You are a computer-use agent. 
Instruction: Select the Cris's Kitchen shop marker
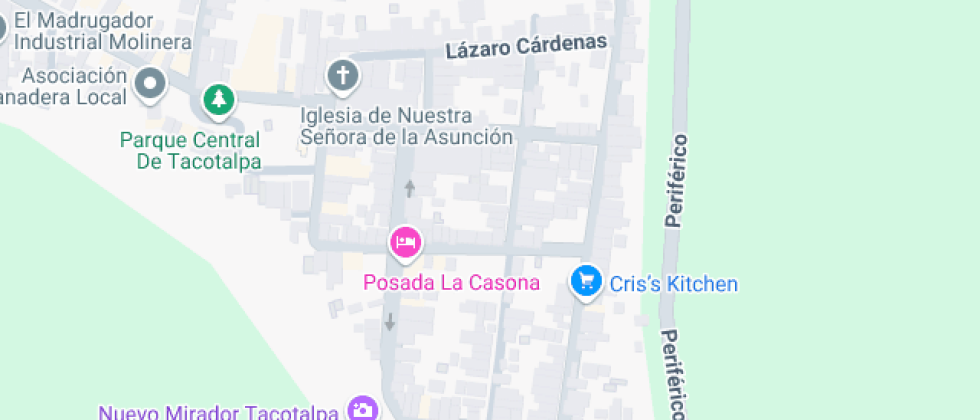click(586, 280)
